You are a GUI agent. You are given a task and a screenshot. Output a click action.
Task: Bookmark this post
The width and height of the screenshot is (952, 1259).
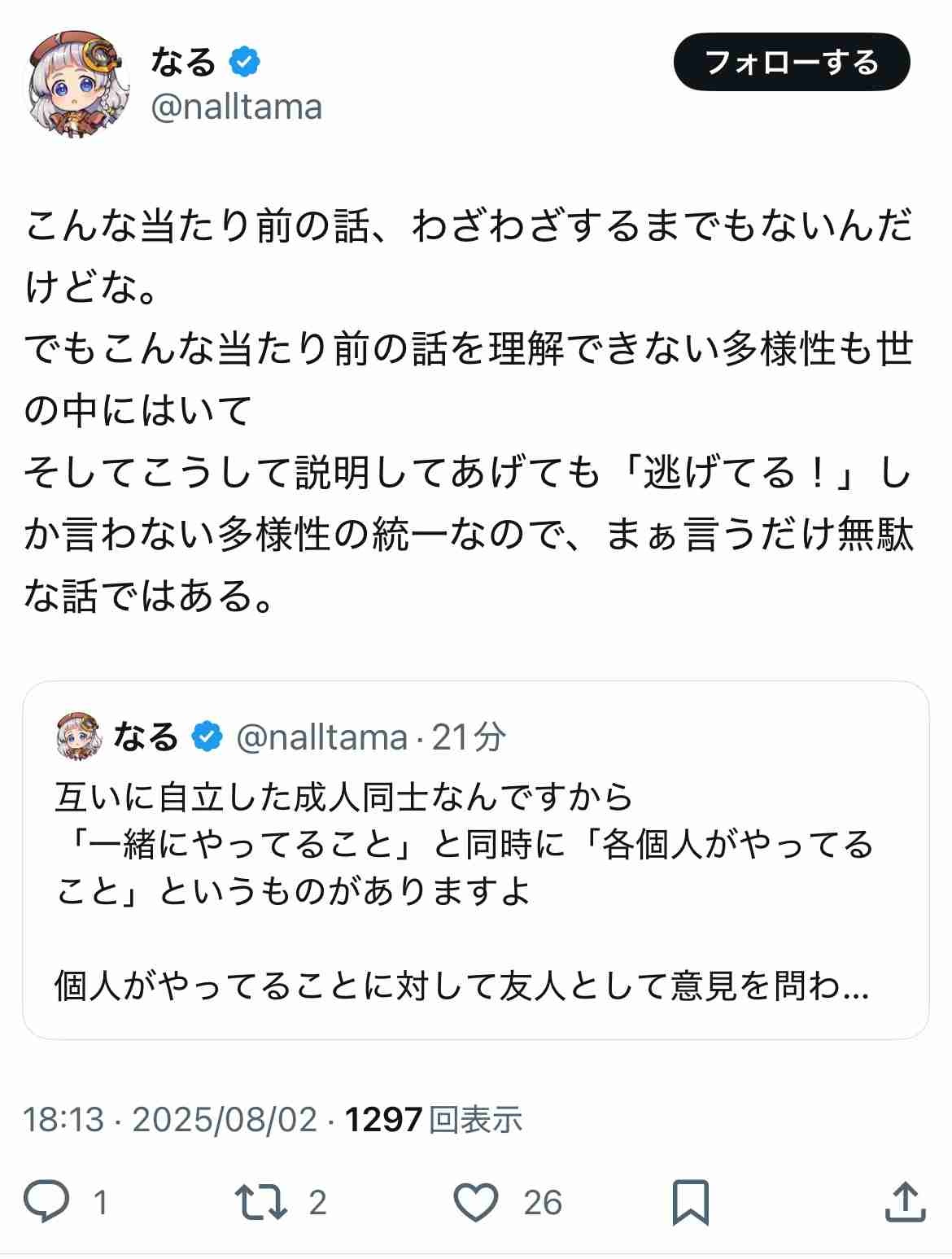coord(690,1202)
